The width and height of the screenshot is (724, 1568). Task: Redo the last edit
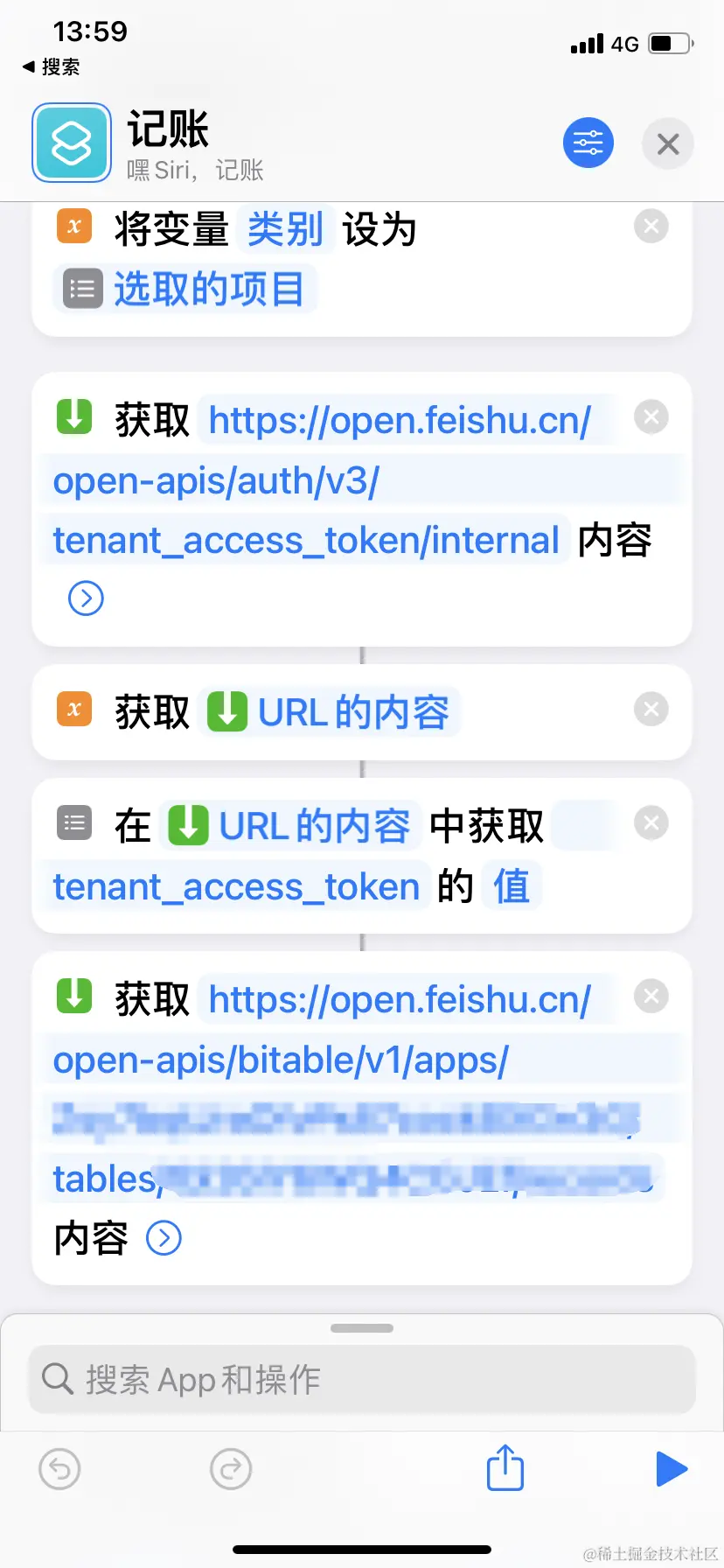[x=231, y=1469]
